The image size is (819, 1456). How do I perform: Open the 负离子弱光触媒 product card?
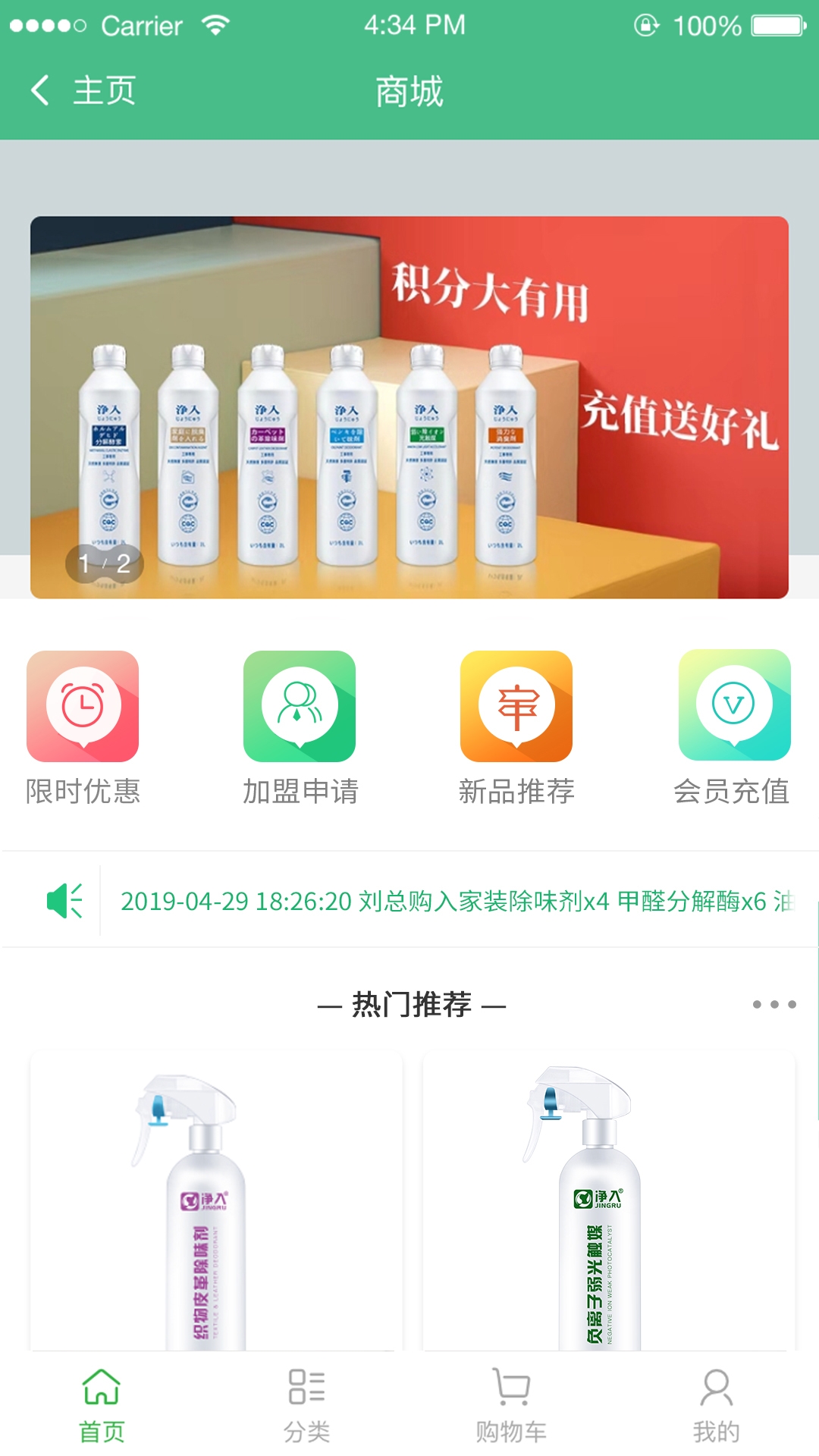[x=608, y=1202]
